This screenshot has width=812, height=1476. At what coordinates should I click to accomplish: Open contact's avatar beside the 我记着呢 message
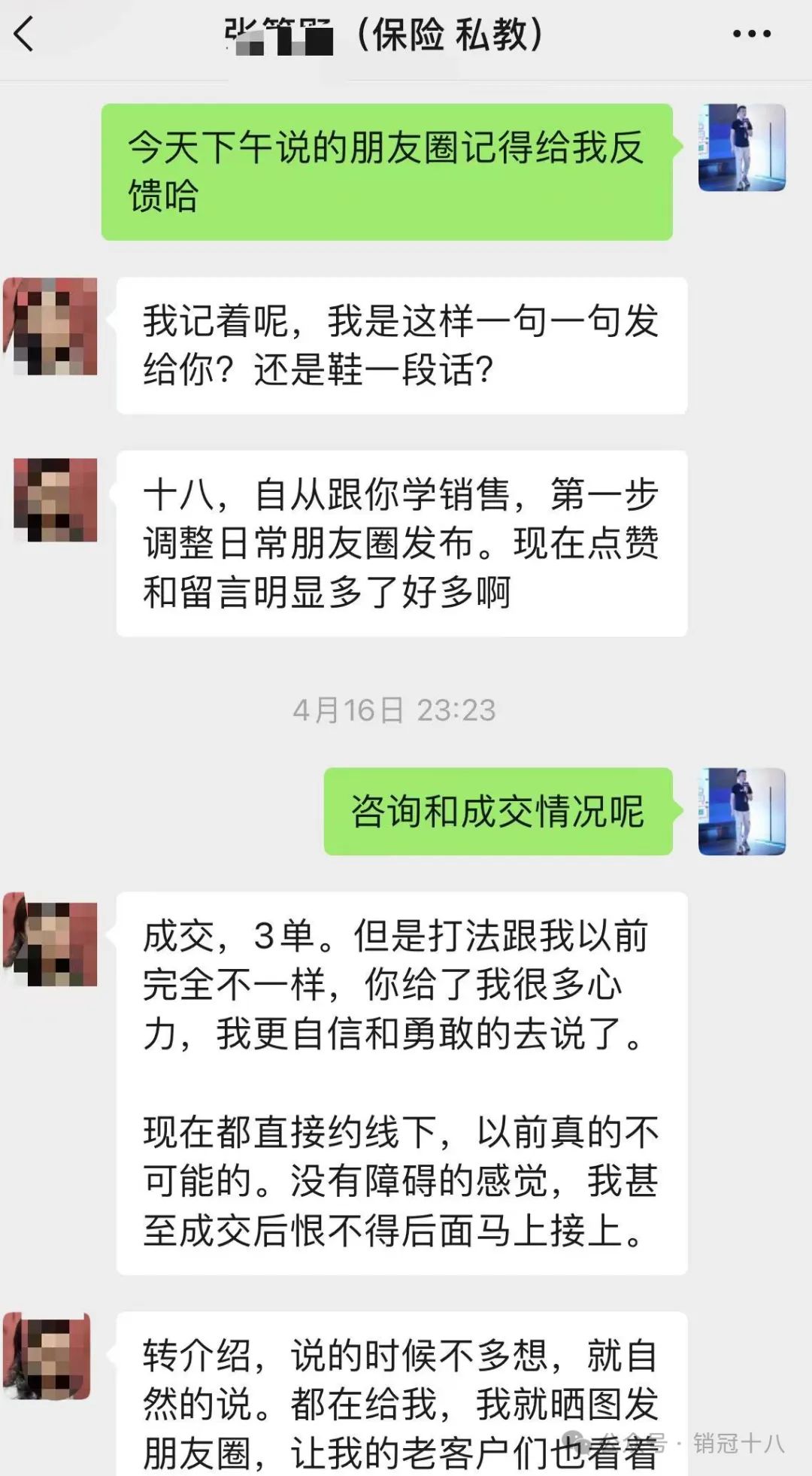[52, 326]
